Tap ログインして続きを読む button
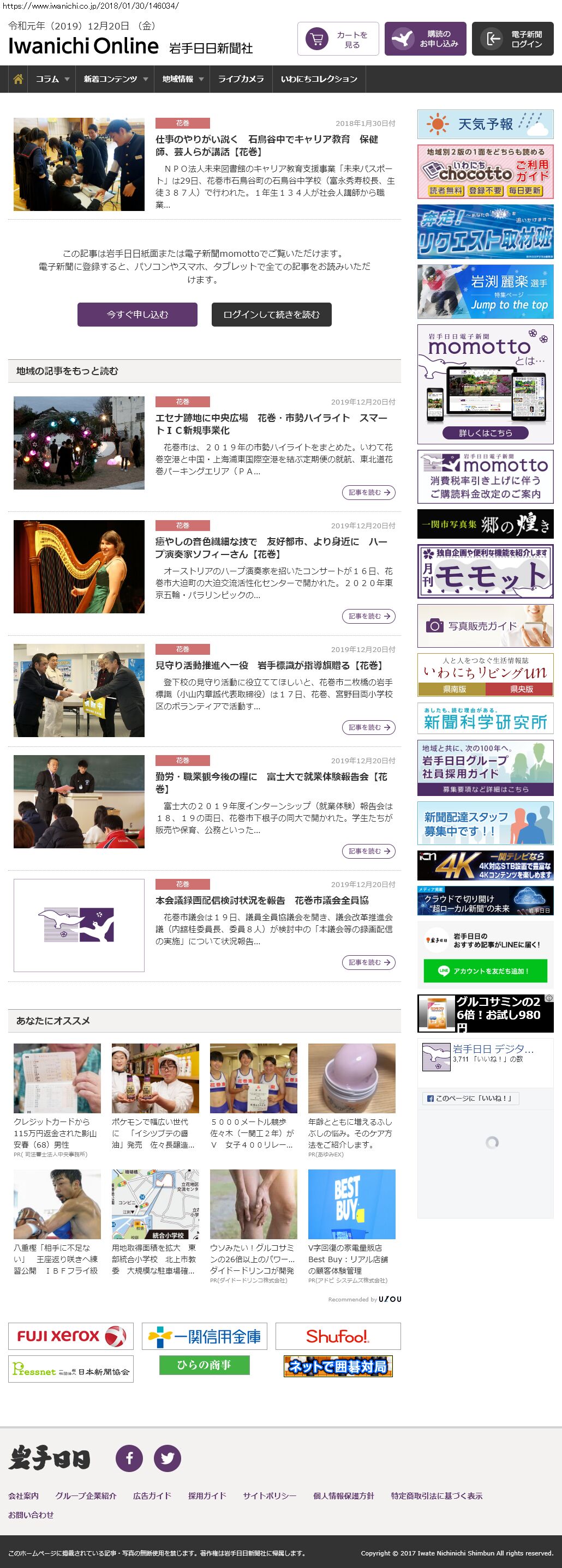 [x=271, y=315]
